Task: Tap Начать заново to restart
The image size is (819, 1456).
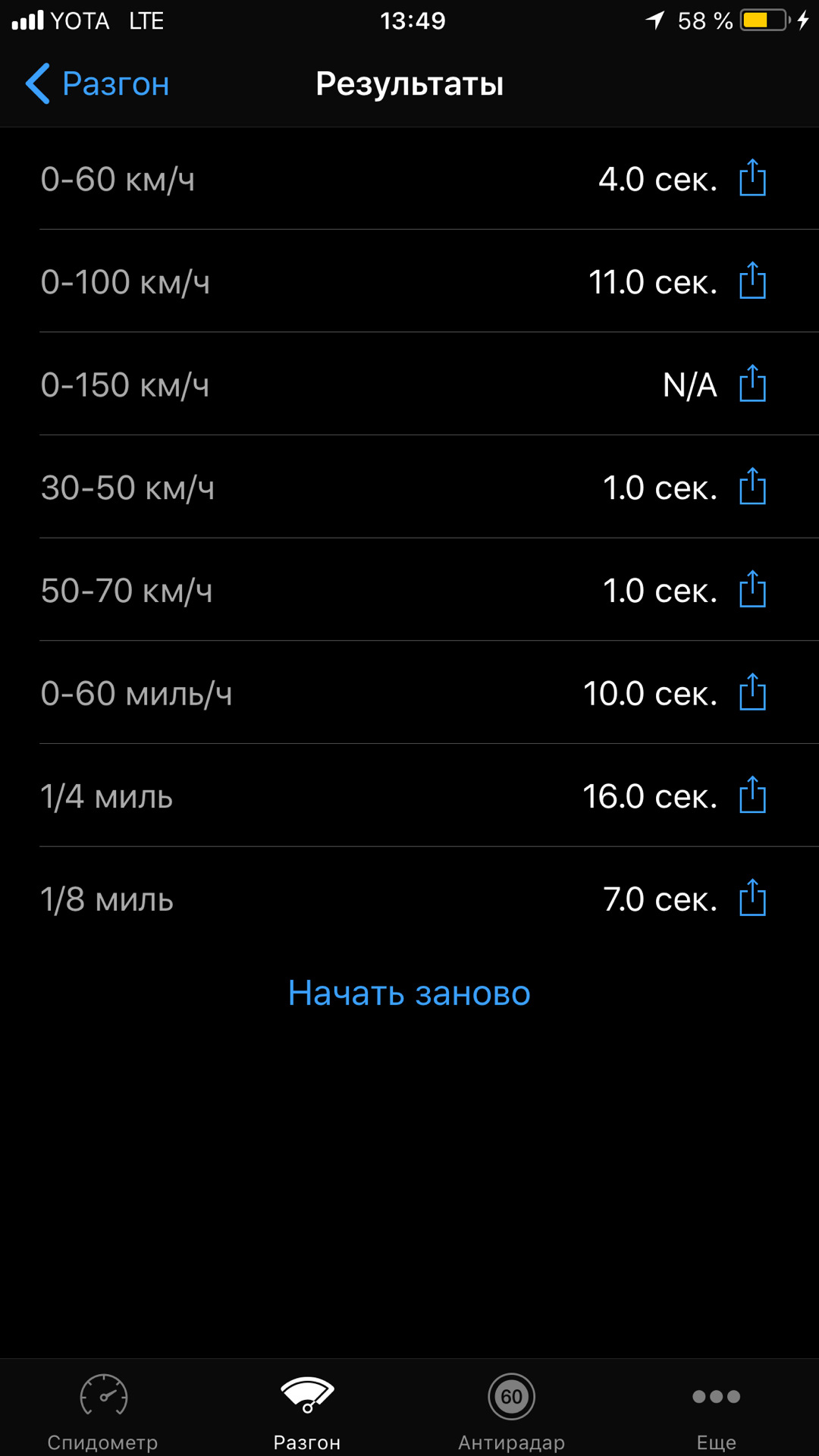Action: pos(409,993)
